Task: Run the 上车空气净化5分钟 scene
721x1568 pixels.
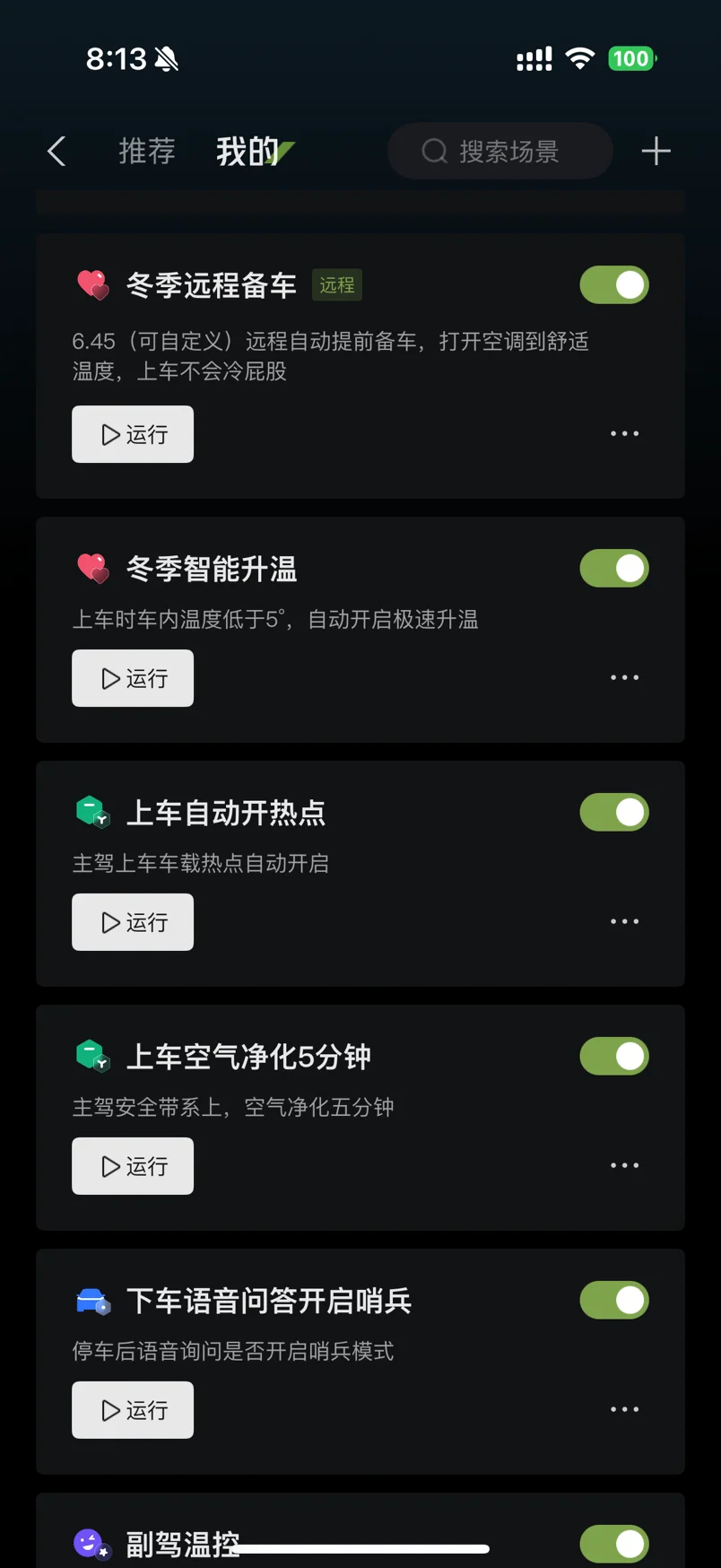Action: tap(133, 1166)
